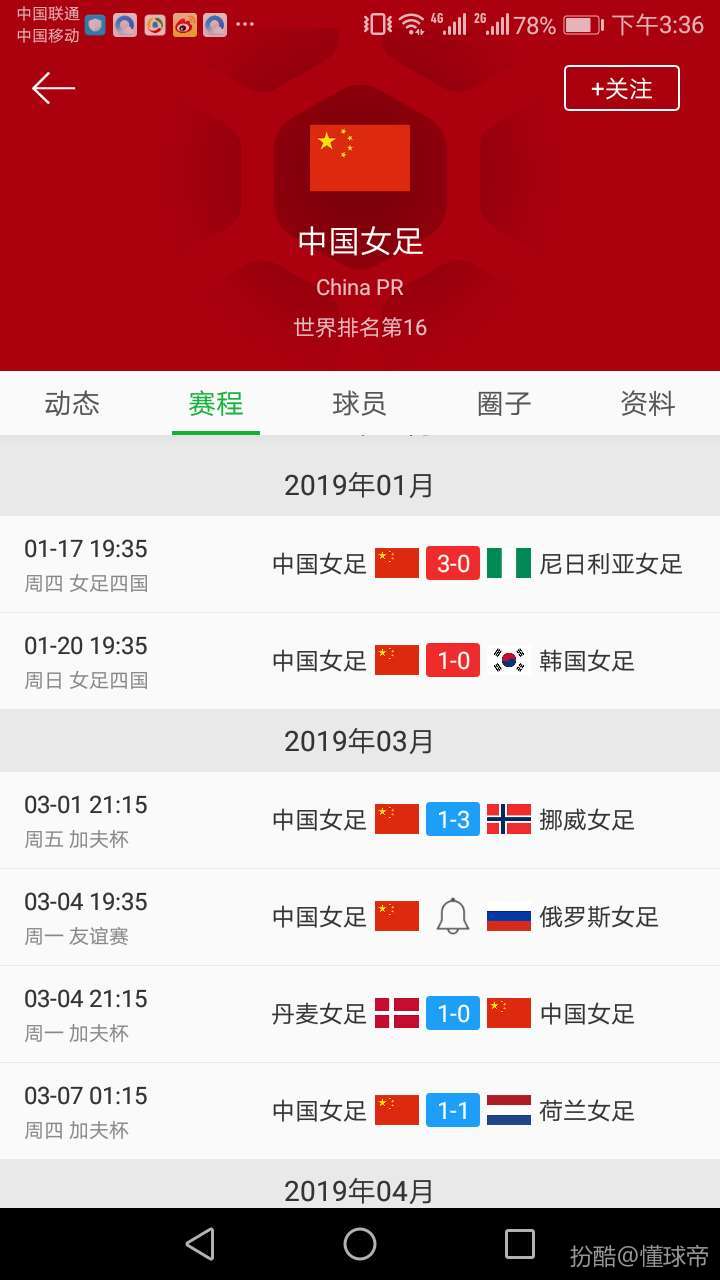Open the match against 尼日利亚女足
Image resolution: width=720 pixels, height=1280 pixels.
point(360,564)
